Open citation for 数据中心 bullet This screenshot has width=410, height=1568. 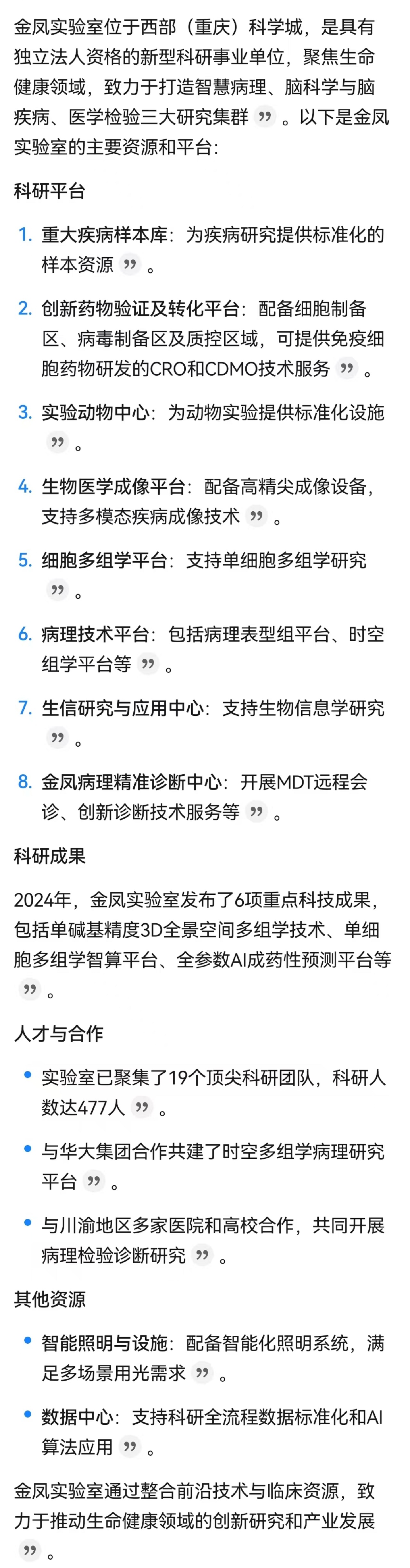pos(130,1446)
